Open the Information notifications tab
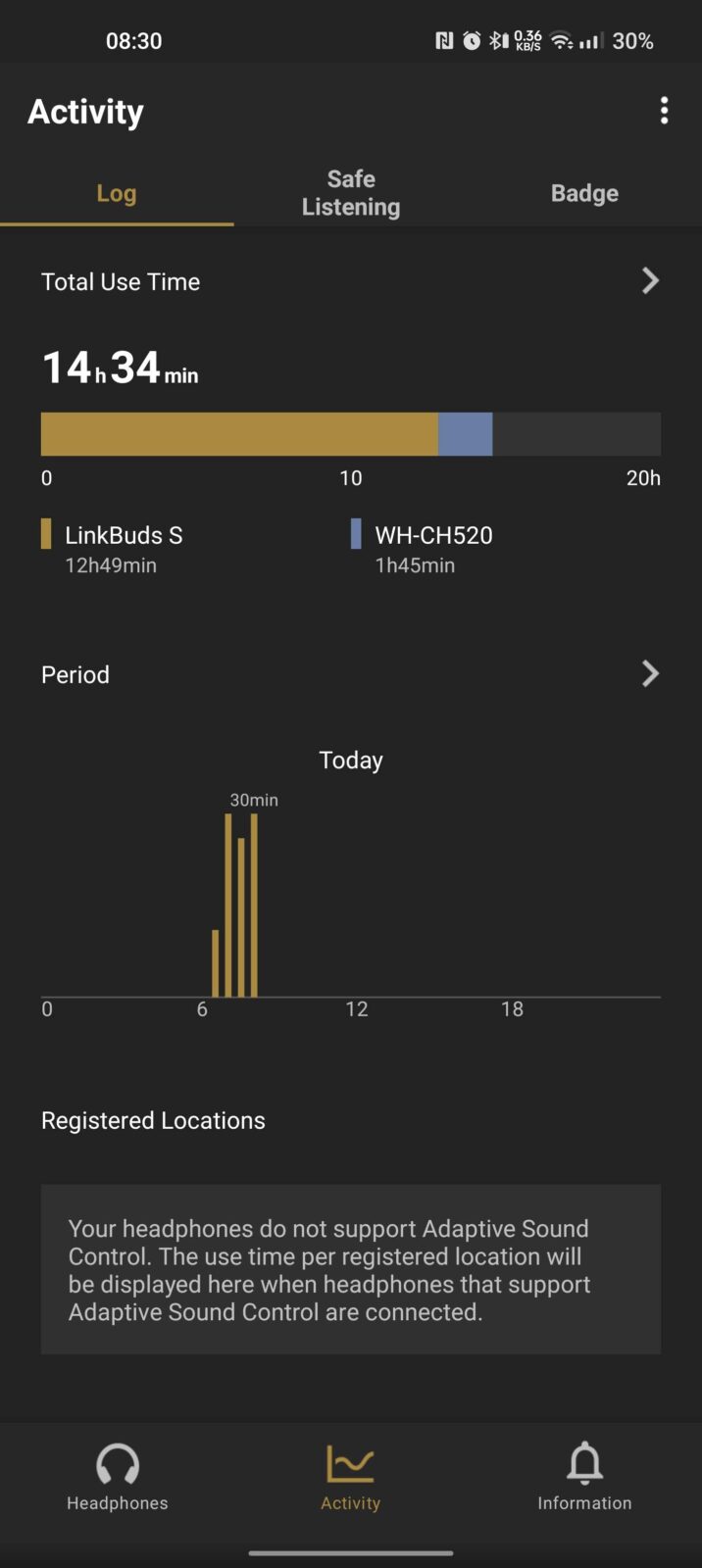 pos(584,1477)
